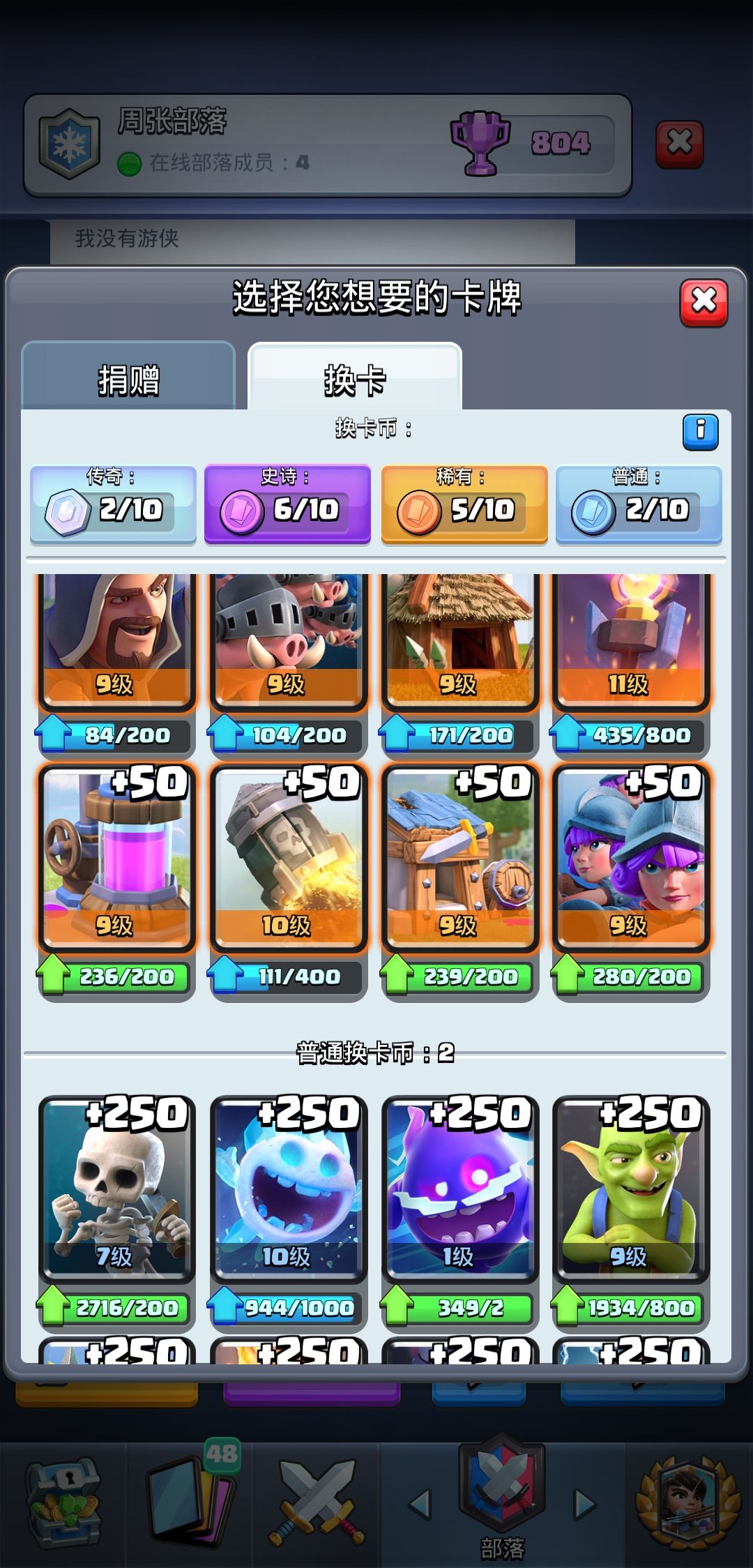Pick the Royal Hogs card at 104/200

coord(287,642)
